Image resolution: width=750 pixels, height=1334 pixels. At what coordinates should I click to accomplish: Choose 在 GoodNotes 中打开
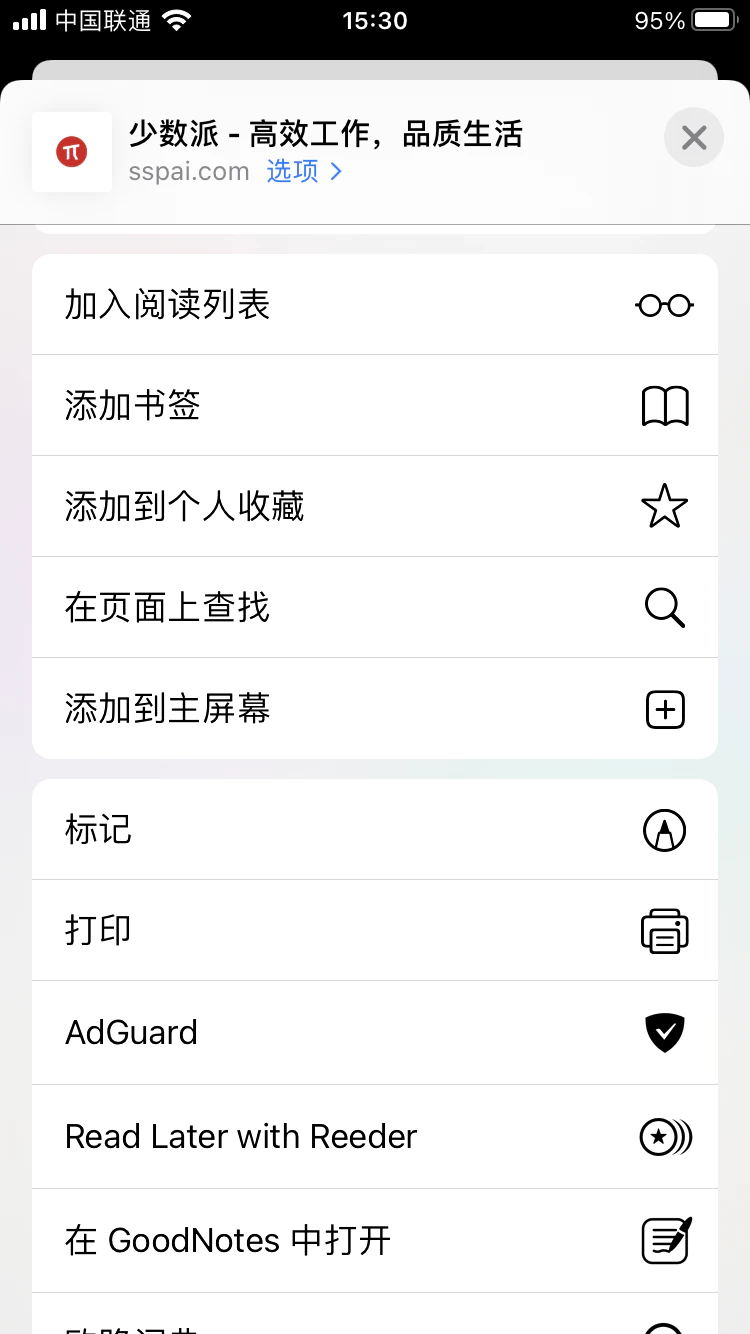click(374, 1241)
